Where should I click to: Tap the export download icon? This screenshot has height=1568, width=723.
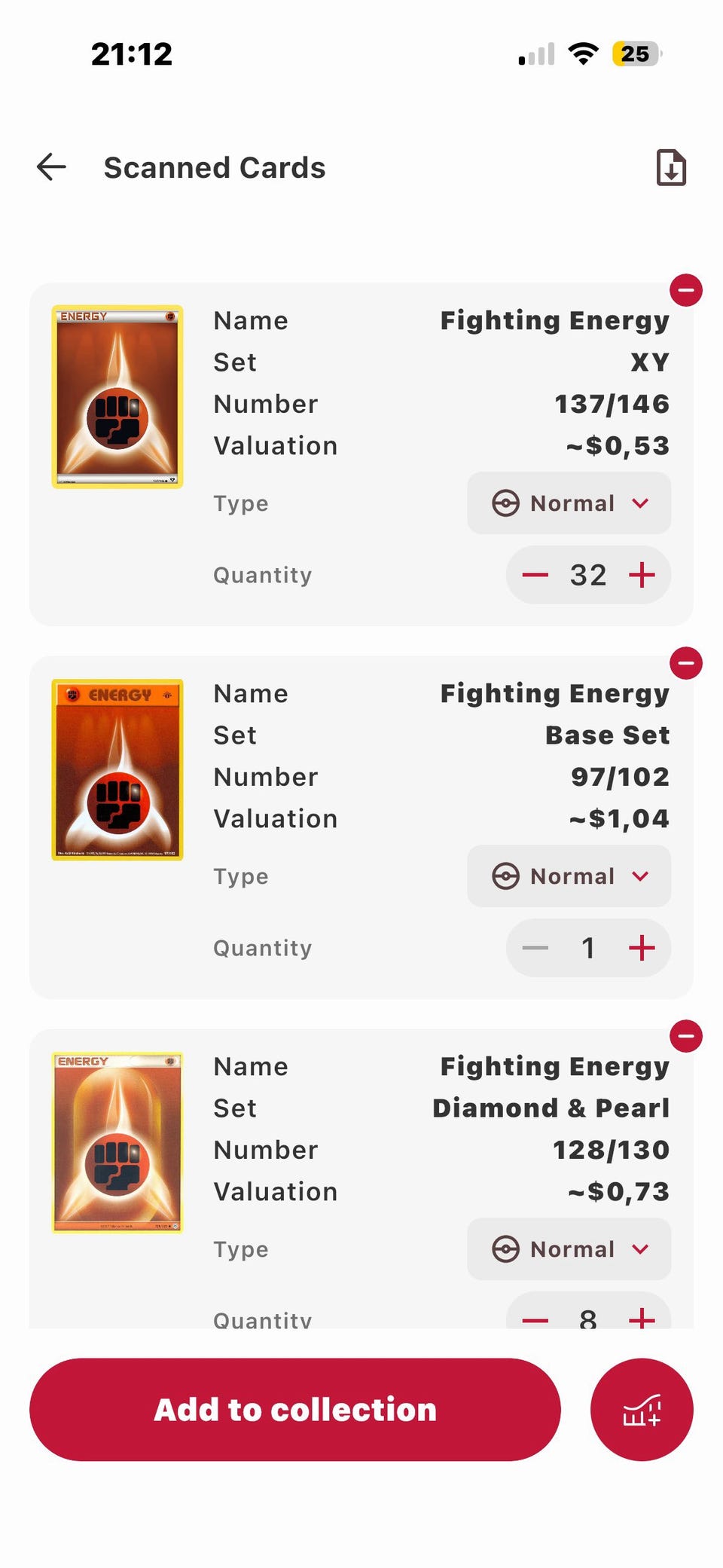pyautogui.click(x=671, y=167)
